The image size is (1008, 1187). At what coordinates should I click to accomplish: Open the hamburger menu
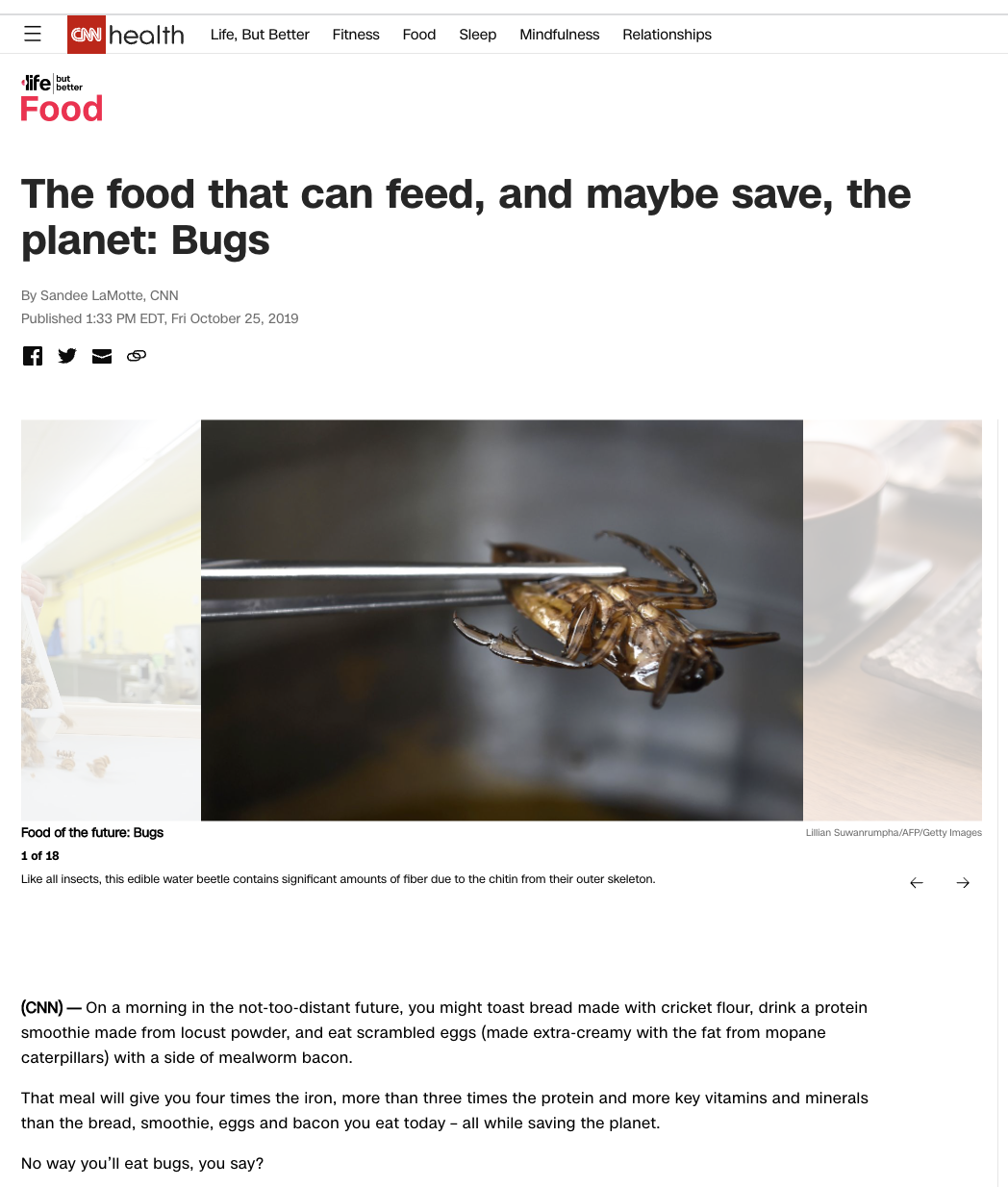coord(33,35)
